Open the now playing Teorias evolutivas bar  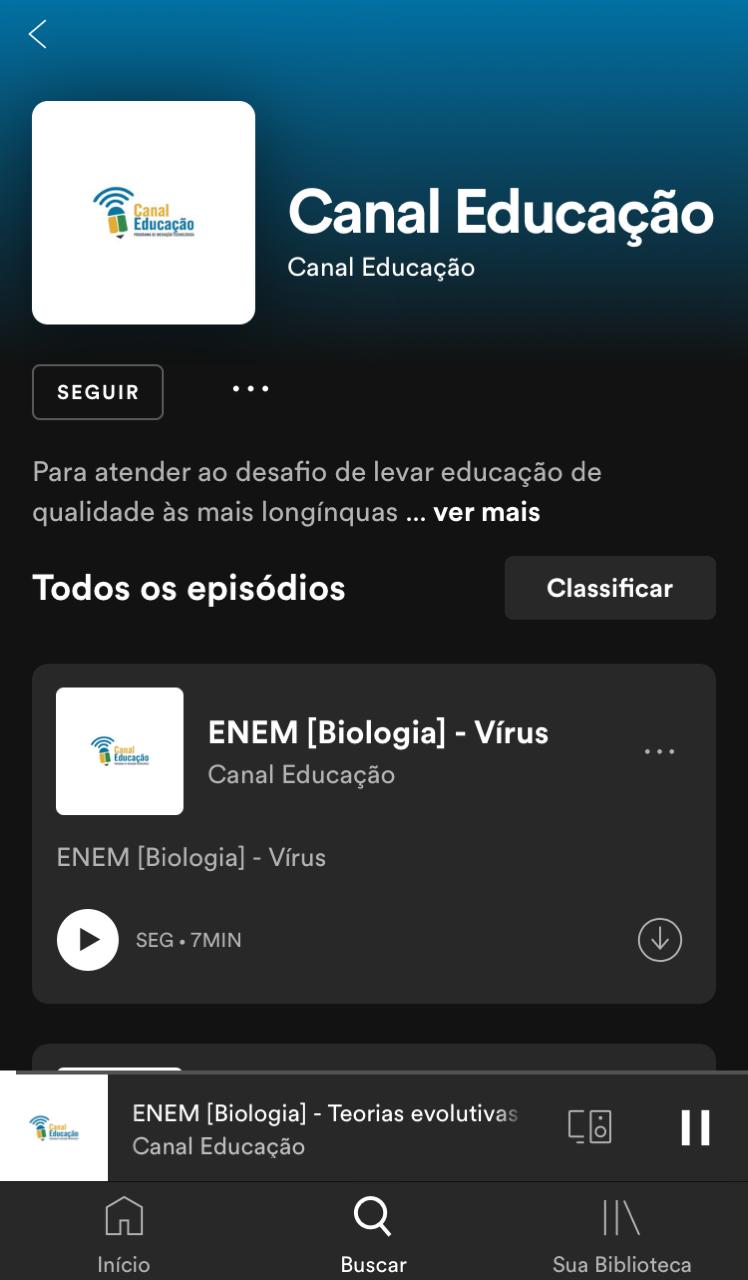click(325, 1128)
